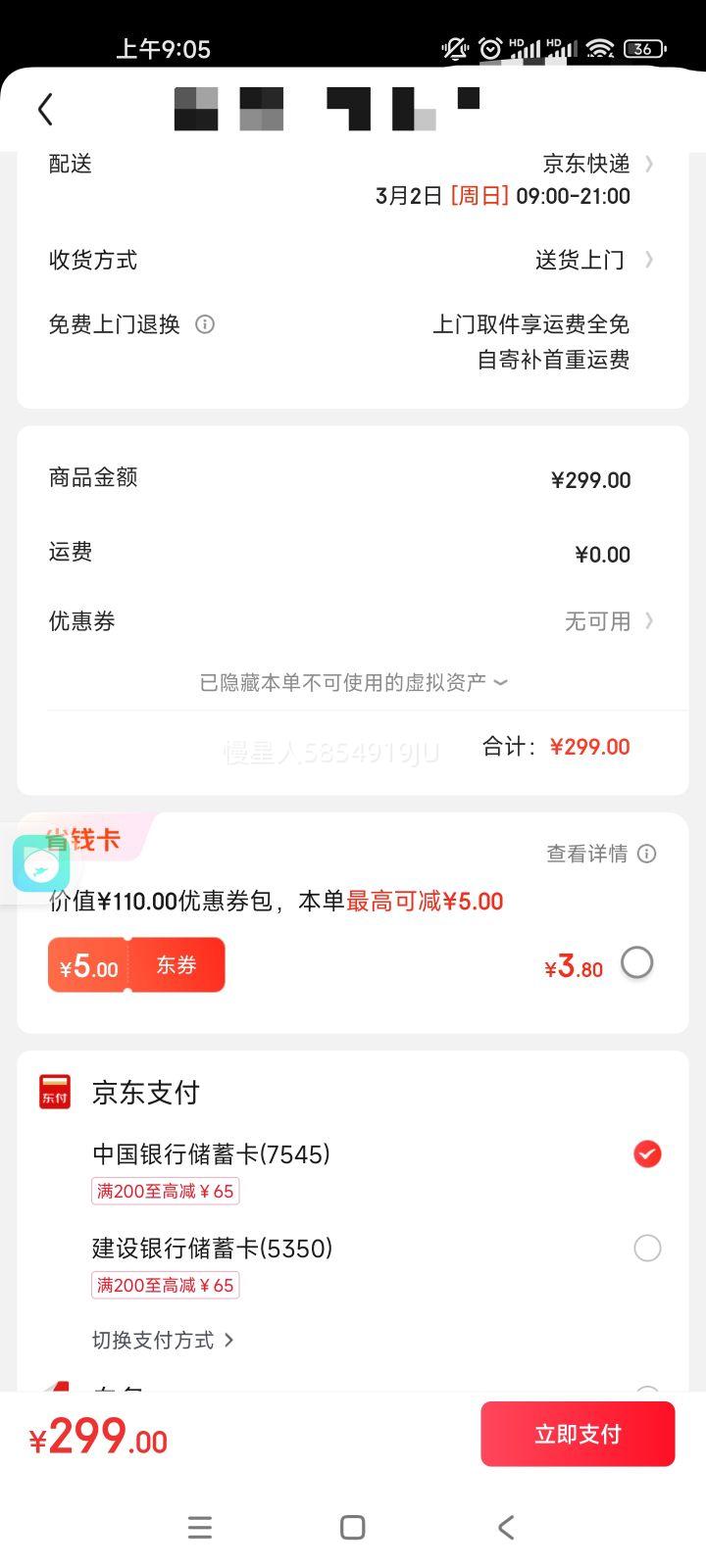706x1568 pixels.
Task: View 省钱卡 details via 查看详情
Action: pyautogui.click(x=600, y=854)
